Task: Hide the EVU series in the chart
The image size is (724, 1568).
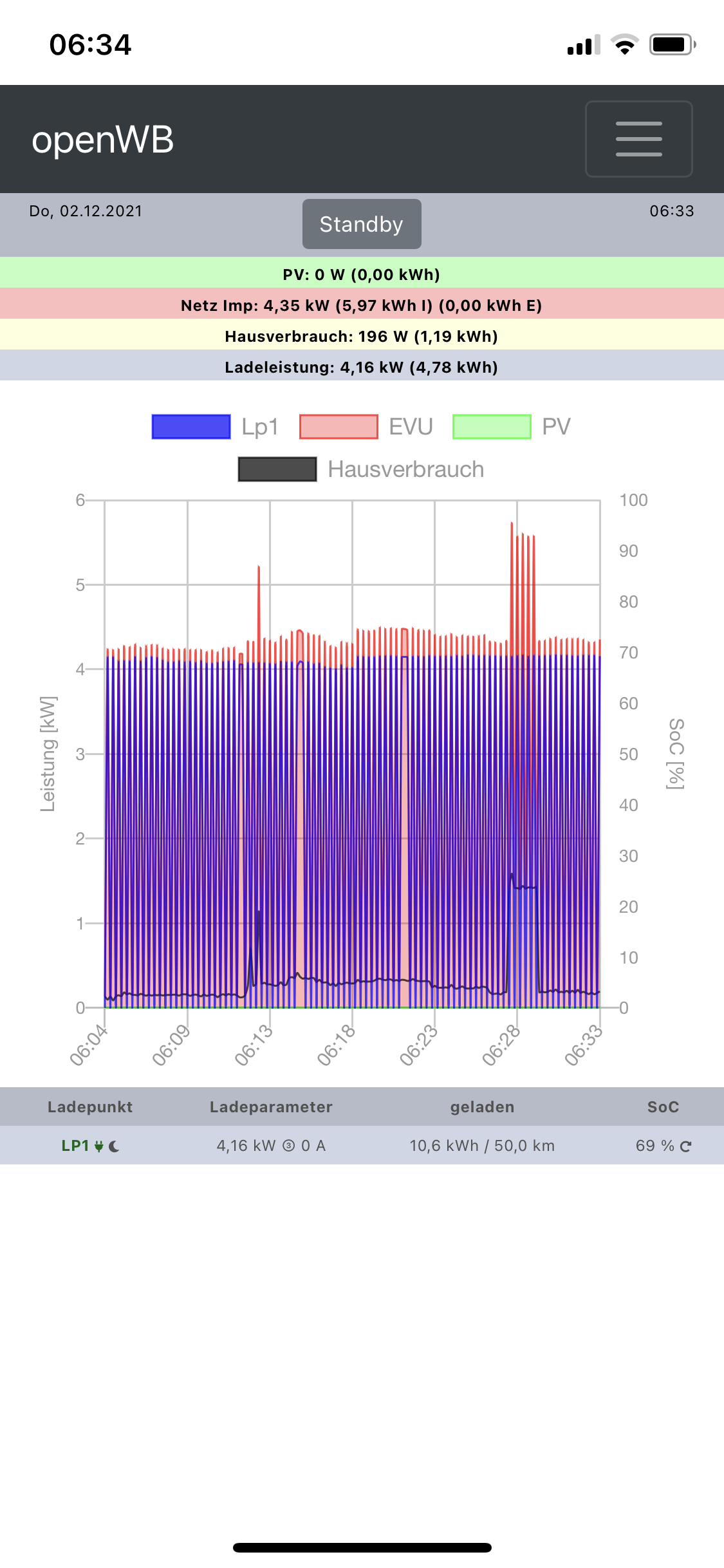Action: pyautogui.click(x=366, y=427)
